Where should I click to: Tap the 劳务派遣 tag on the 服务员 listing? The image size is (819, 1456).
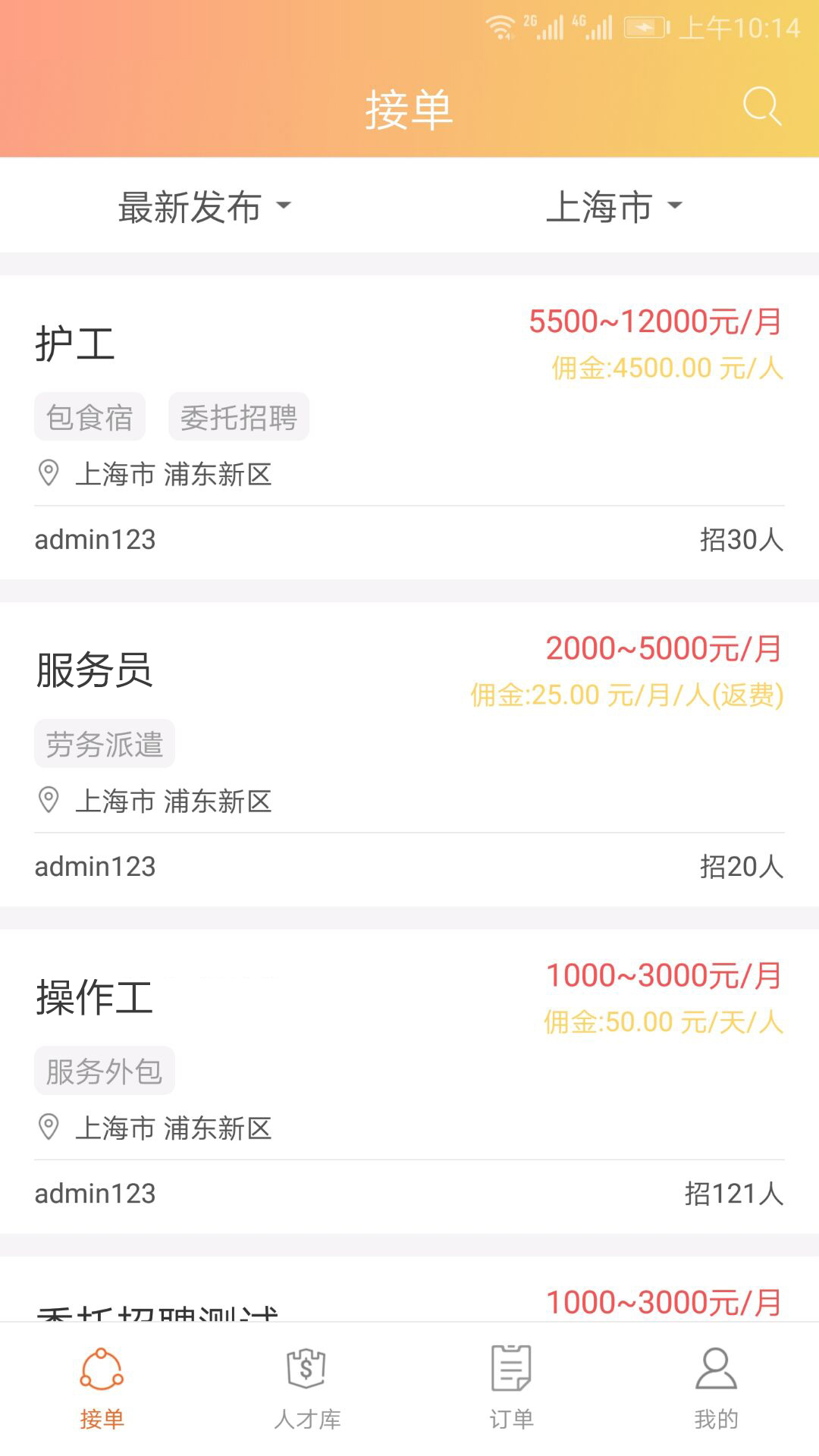pos(104,743)
